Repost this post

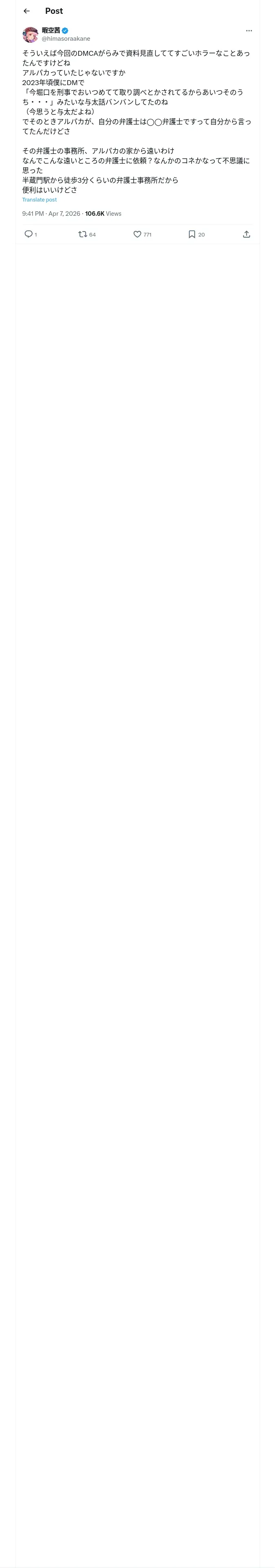click(x=83, y=234)
